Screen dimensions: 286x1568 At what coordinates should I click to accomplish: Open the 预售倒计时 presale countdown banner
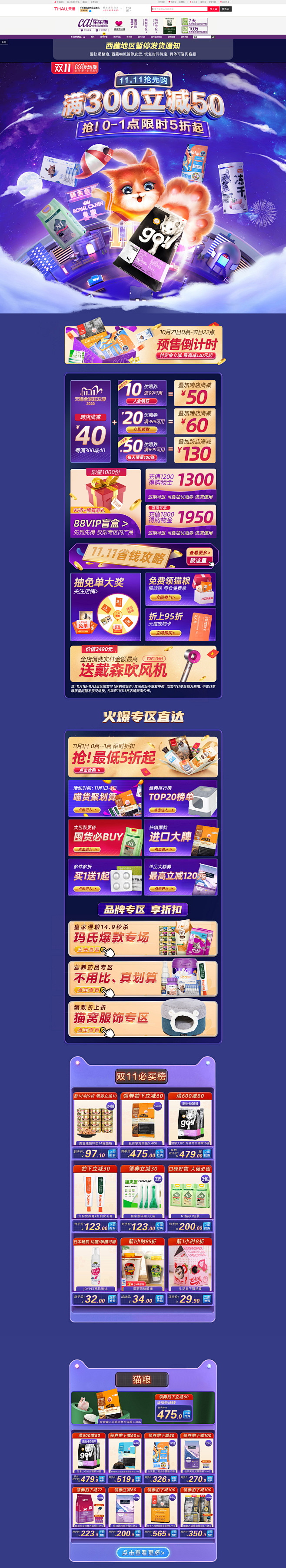pyautogui.click(x=143, y=345)
